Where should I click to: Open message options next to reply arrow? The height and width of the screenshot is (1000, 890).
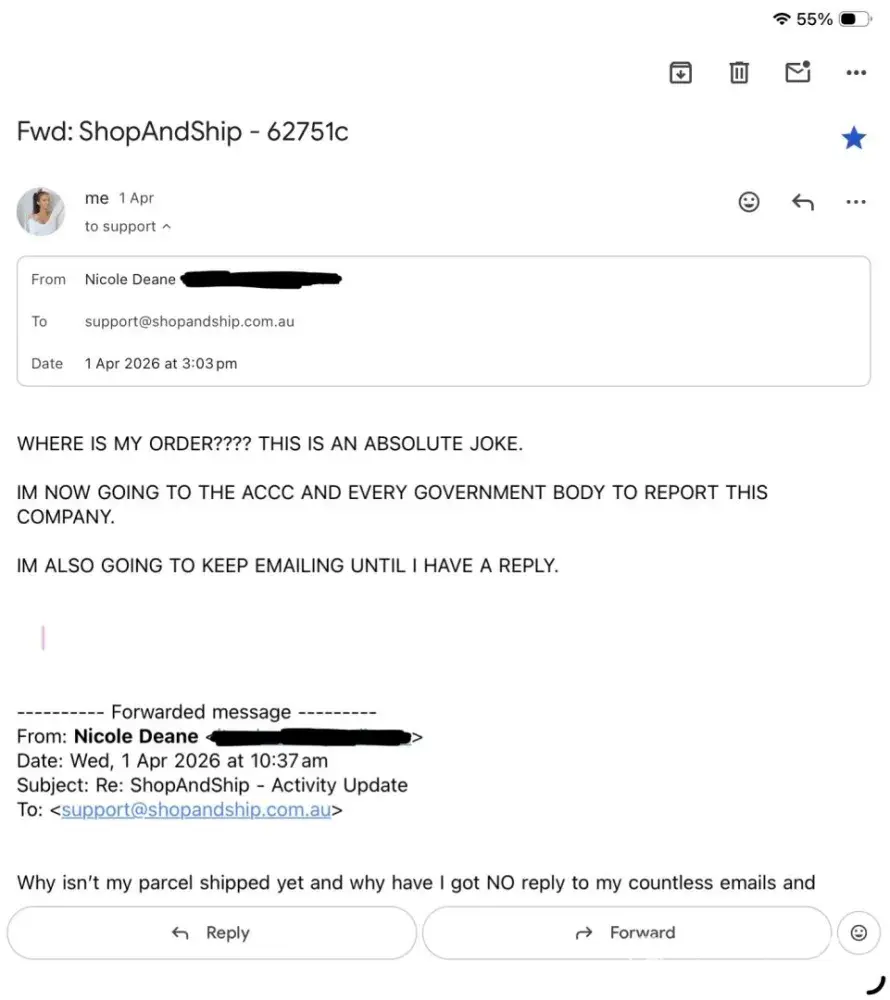coord(856,202)
